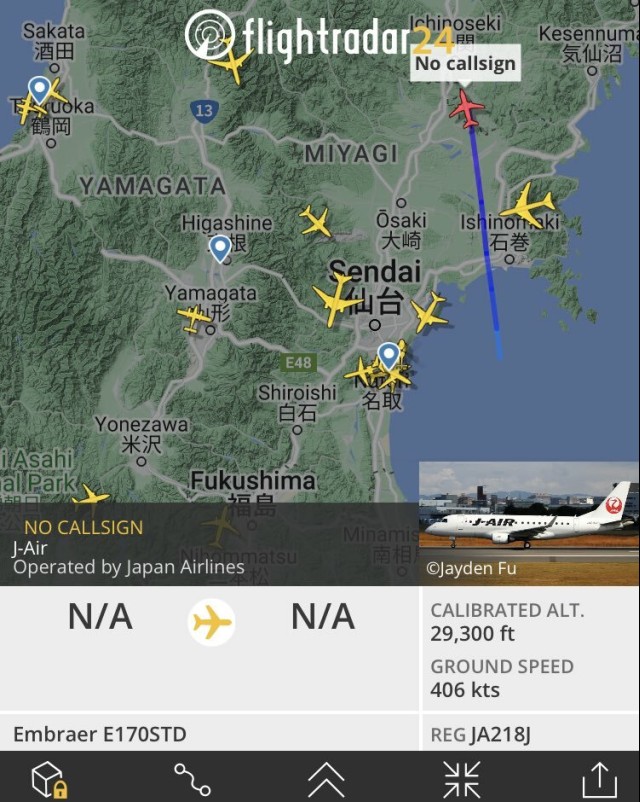Show the flight route icon

tap(192, 779)
